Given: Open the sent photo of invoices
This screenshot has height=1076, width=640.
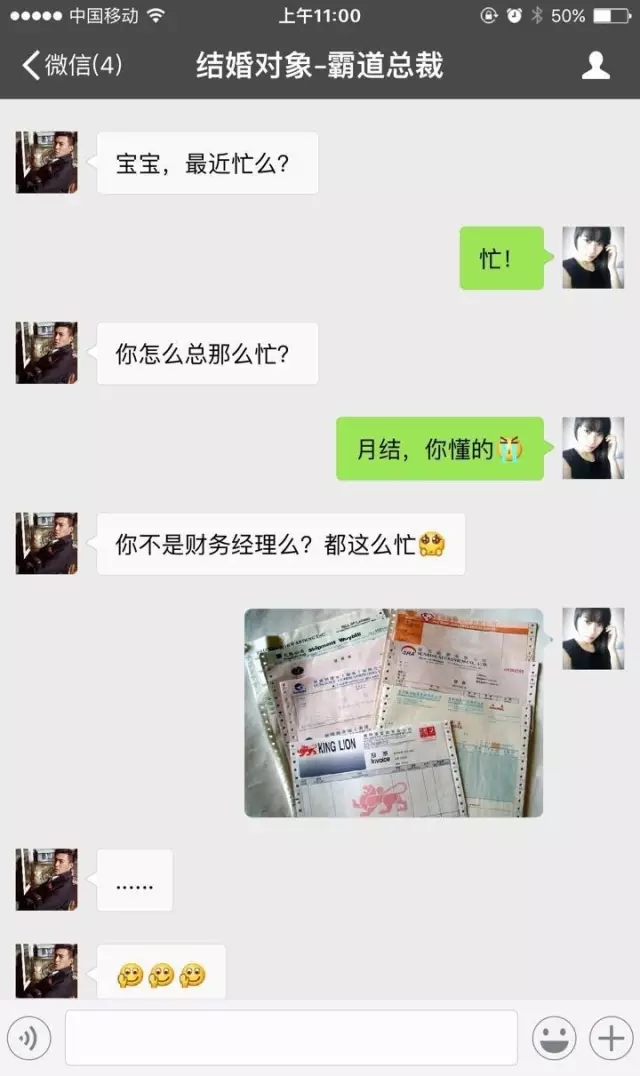Looking at the screenshot, I should pyautogui.click(x=394, y=713).
